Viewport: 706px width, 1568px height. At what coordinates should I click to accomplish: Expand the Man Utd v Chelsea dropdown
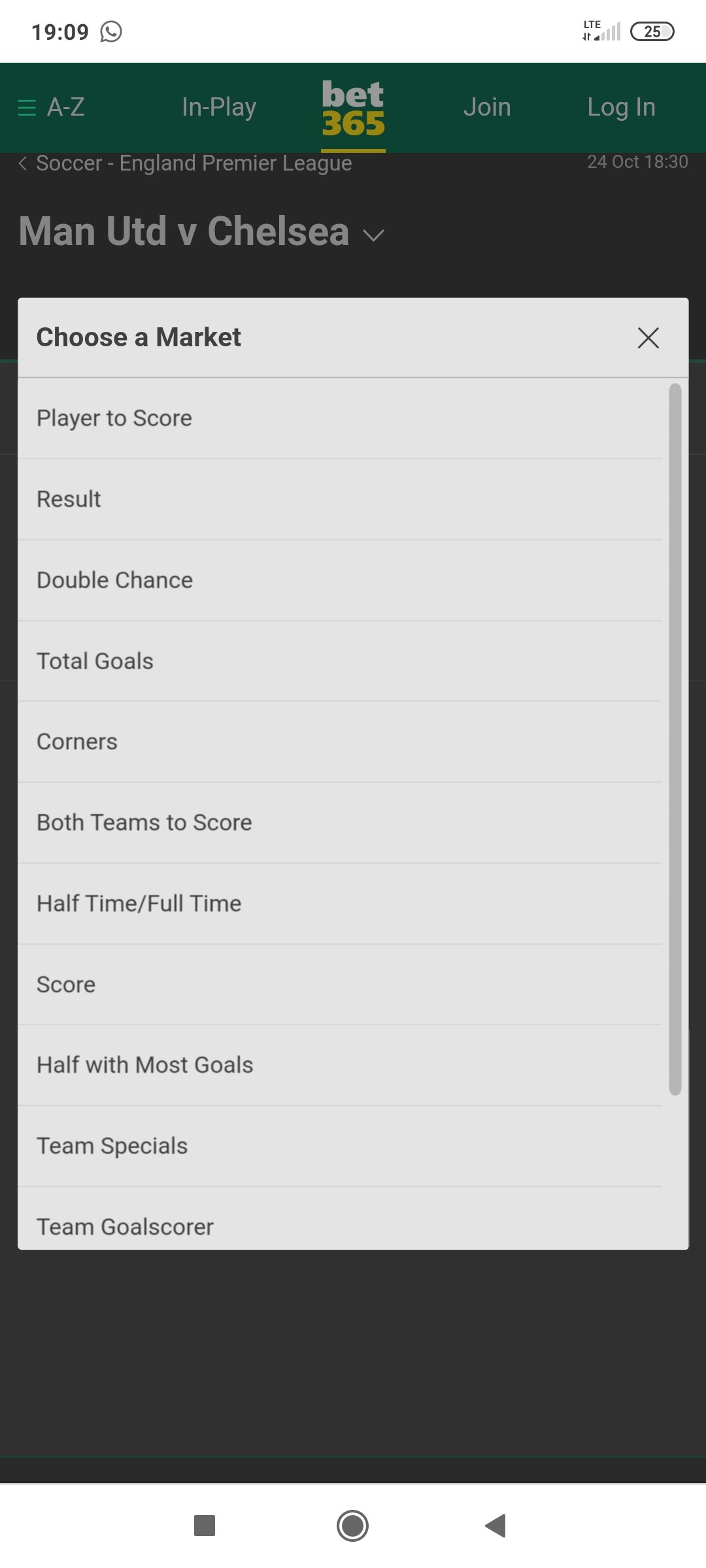click(x=373, y=235)
